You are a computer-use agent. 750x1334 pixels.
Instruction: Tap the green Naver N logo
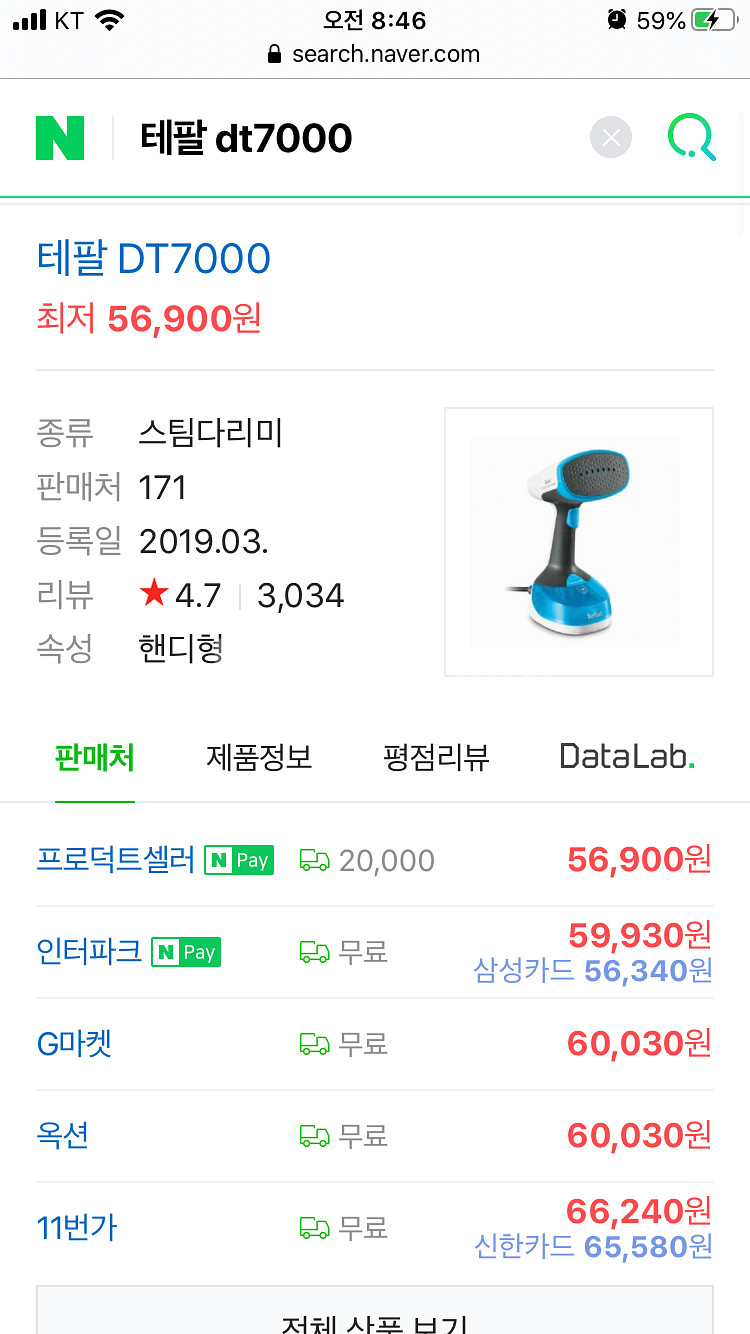pyautogui.click(x=60, y=138)
